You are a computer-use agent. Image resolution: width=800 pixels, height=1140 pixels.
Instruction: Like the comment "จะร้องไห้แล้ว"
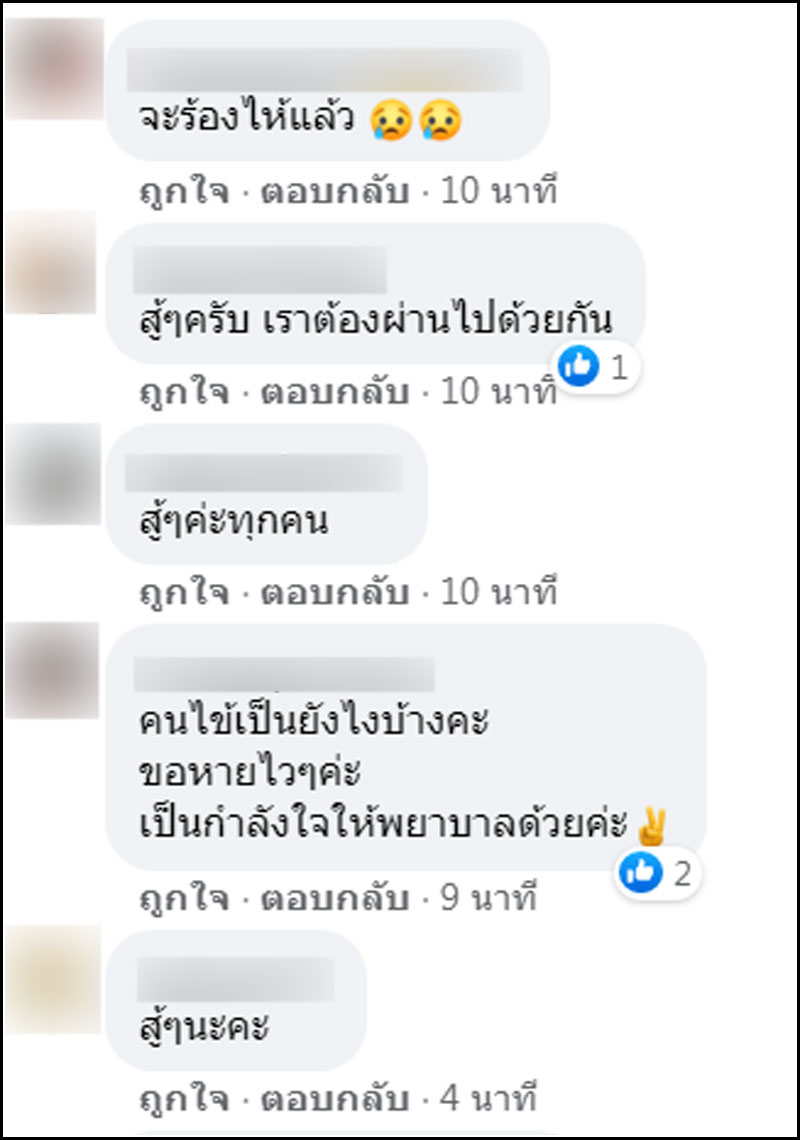pos(185,191)
